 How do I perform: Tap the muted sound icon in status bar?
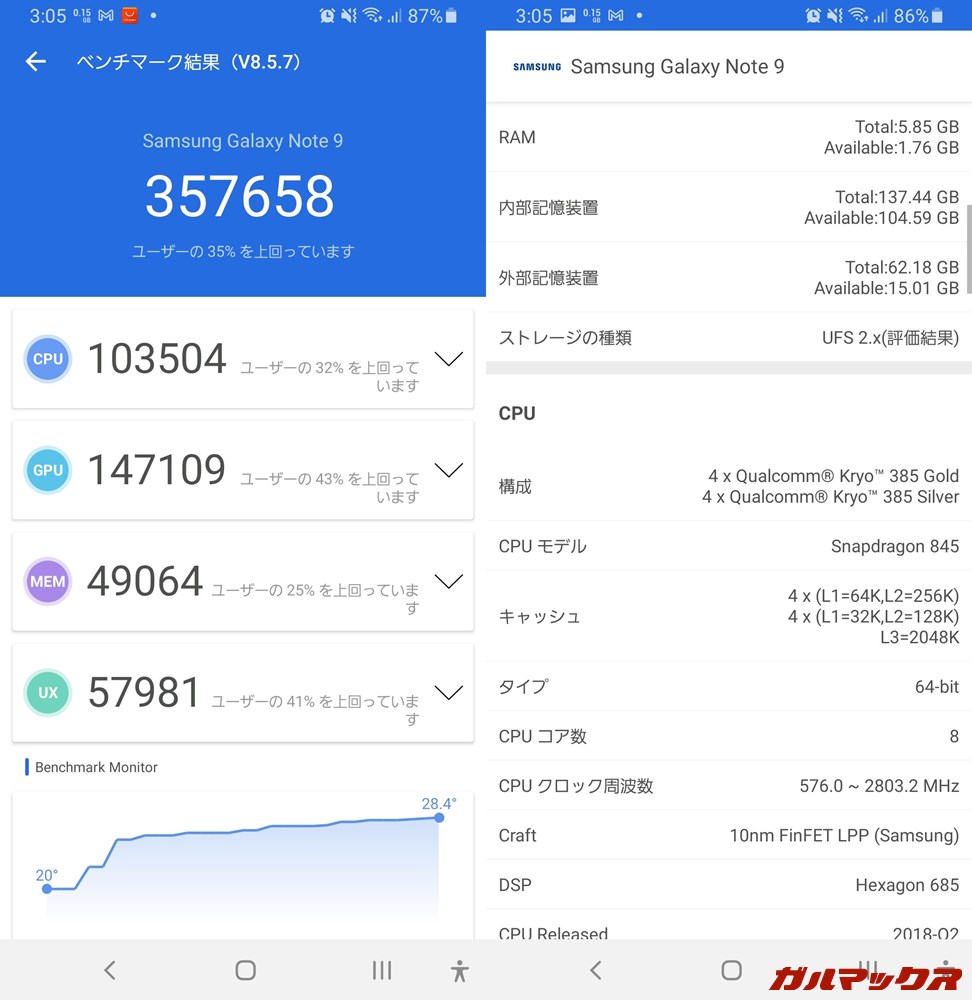pyautogui.click(x=348, y=15)
